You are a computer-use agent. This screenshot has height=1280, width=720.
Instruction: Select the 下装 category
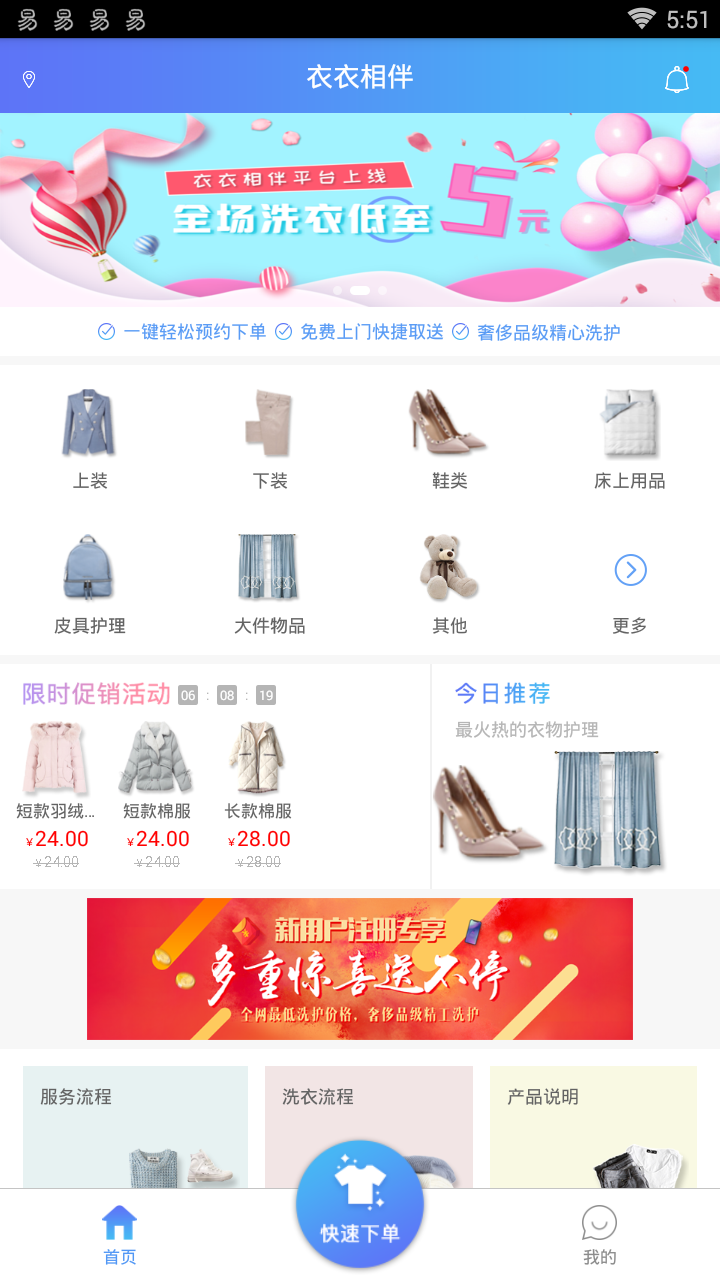(x=270, y=438)
